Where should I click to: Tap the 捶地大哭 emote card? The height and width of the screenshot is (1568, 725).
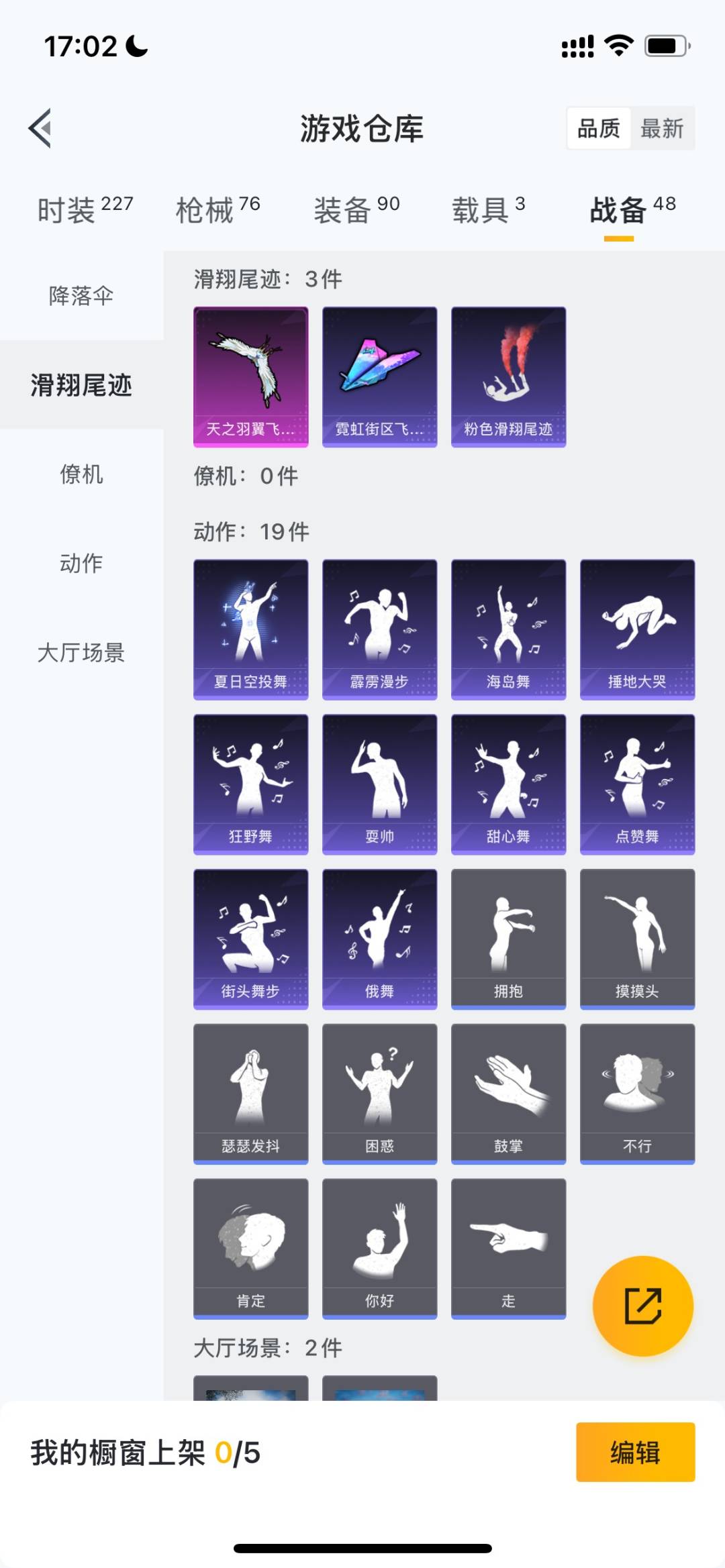click(638, 630)
